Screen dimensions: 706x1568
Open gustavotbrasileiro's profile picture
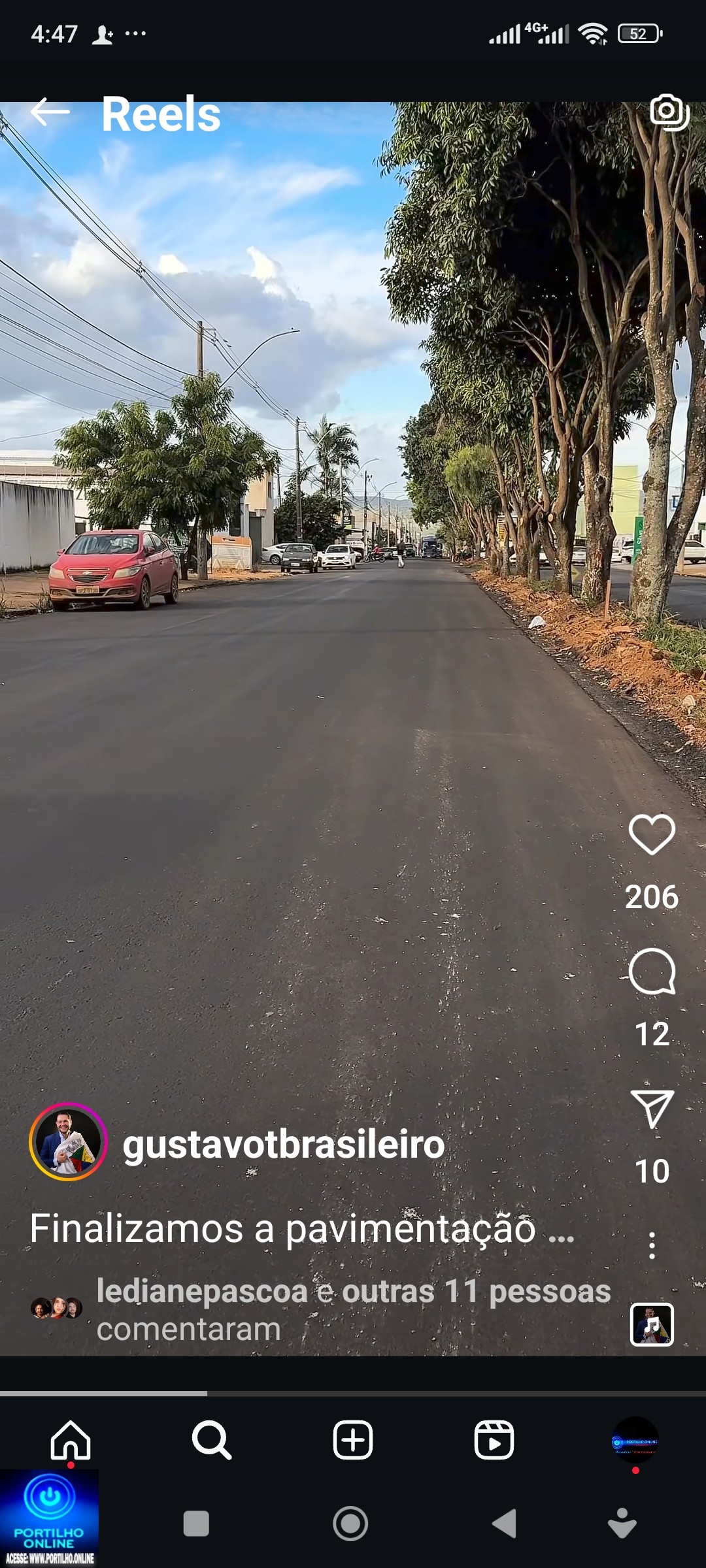click(x=68, y=1141)
